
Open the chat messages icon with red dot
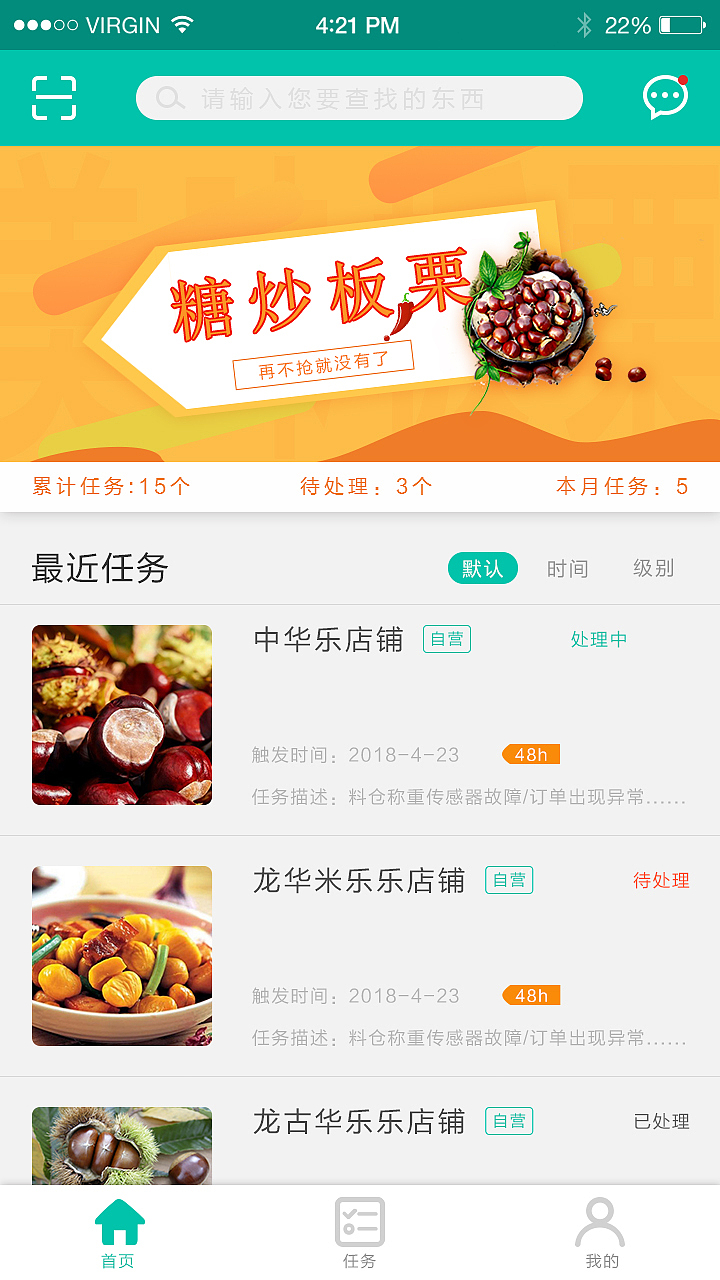point(663,97)
